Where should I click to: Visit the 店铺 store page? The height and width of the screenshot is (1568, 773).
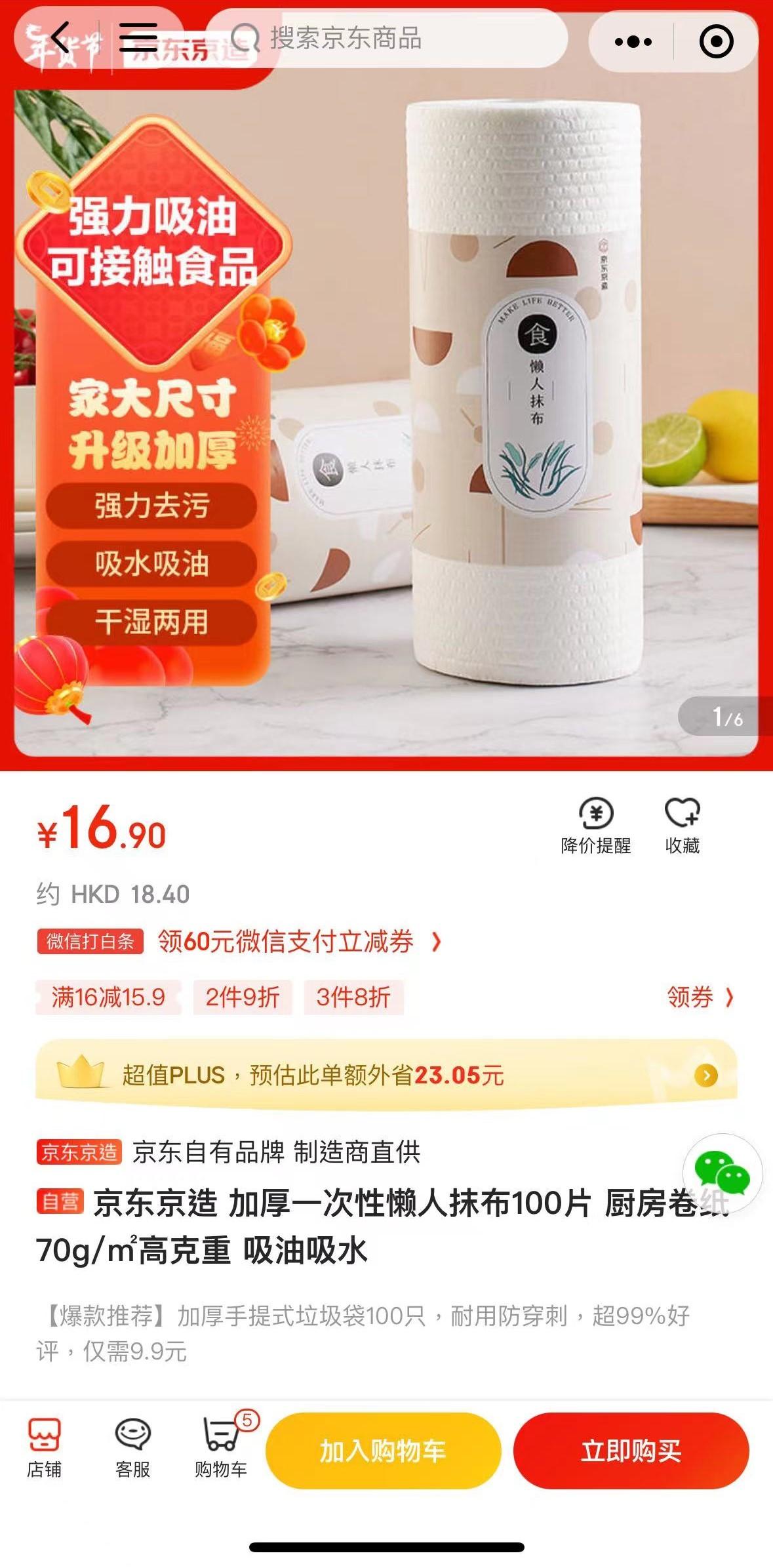pyautogui.click(x=44, y=1448)
